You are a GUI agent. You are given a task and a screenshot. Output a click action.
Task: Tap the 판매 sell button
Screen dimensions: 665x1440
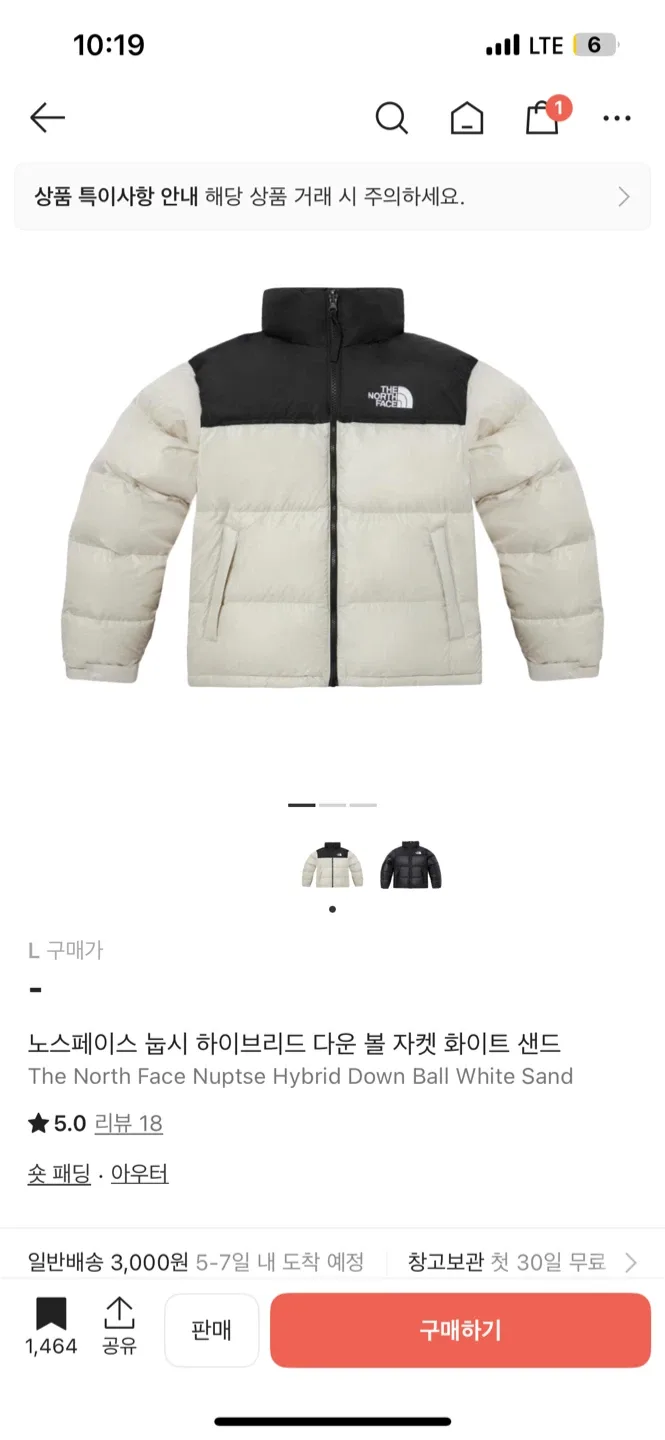(x=211, y=1330)
